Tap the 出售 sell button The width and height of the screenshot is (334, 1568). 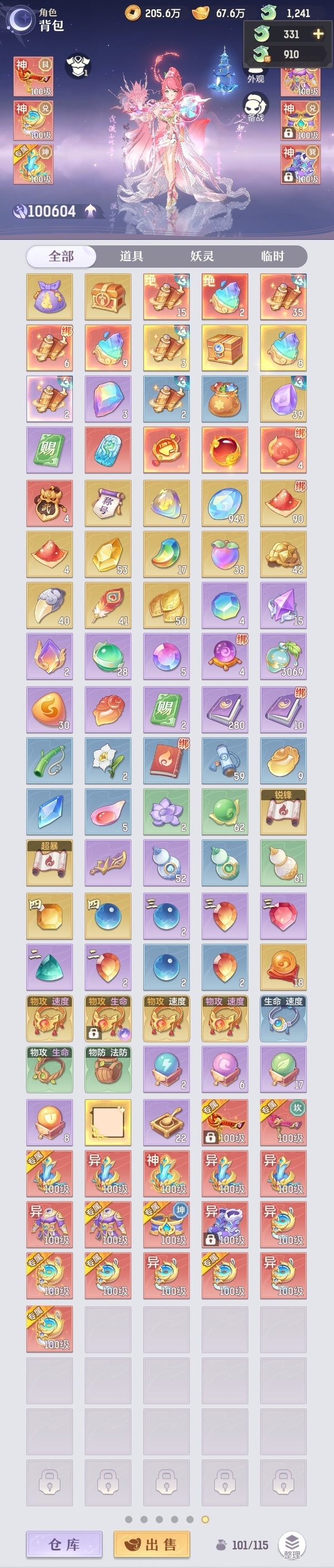coord(151,1544)
